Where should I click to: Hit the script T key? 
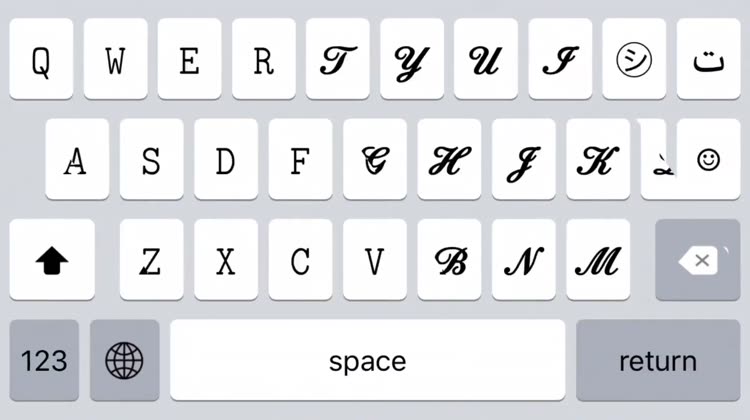[337, 60]
